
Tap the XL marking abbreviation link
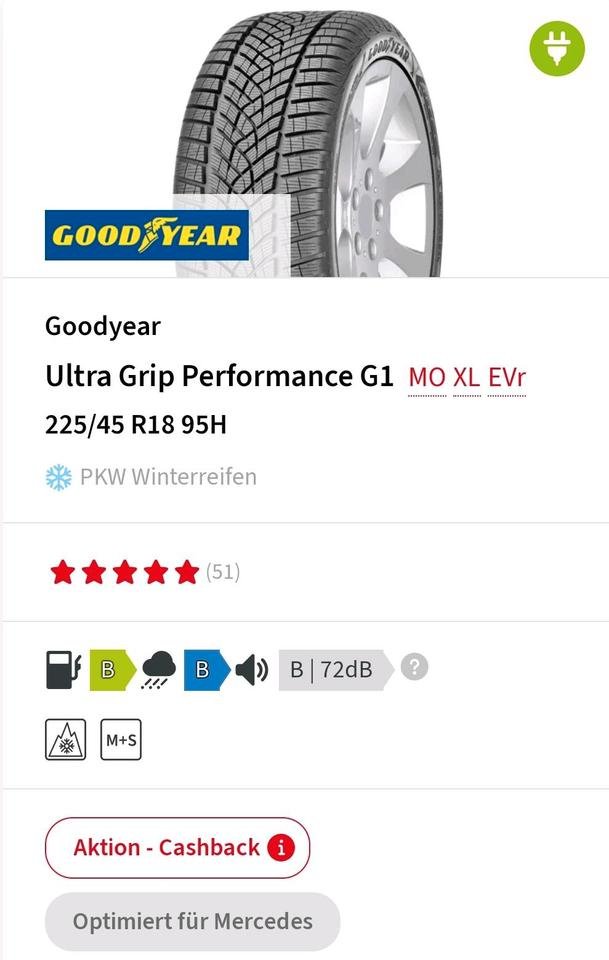click(x=466, y=378)
